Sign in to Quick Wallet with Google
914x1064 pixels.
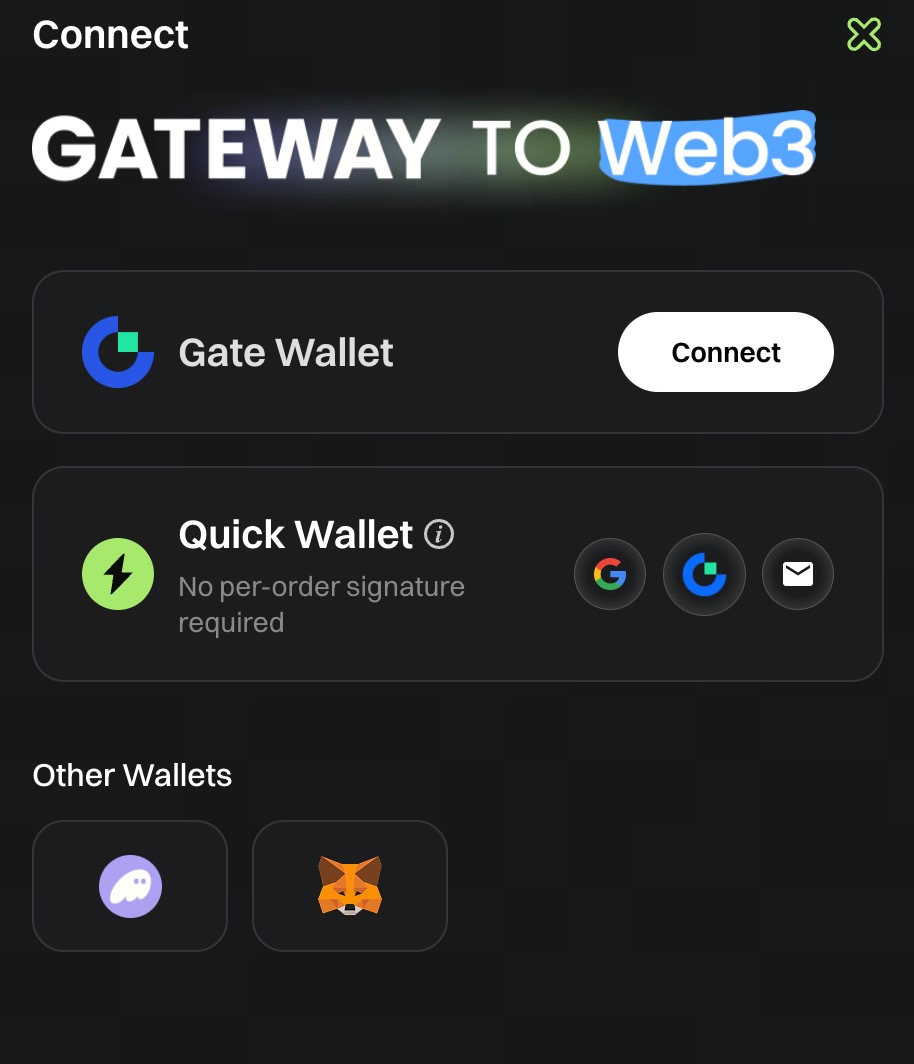pyautogui.click(x=610, y=574)
